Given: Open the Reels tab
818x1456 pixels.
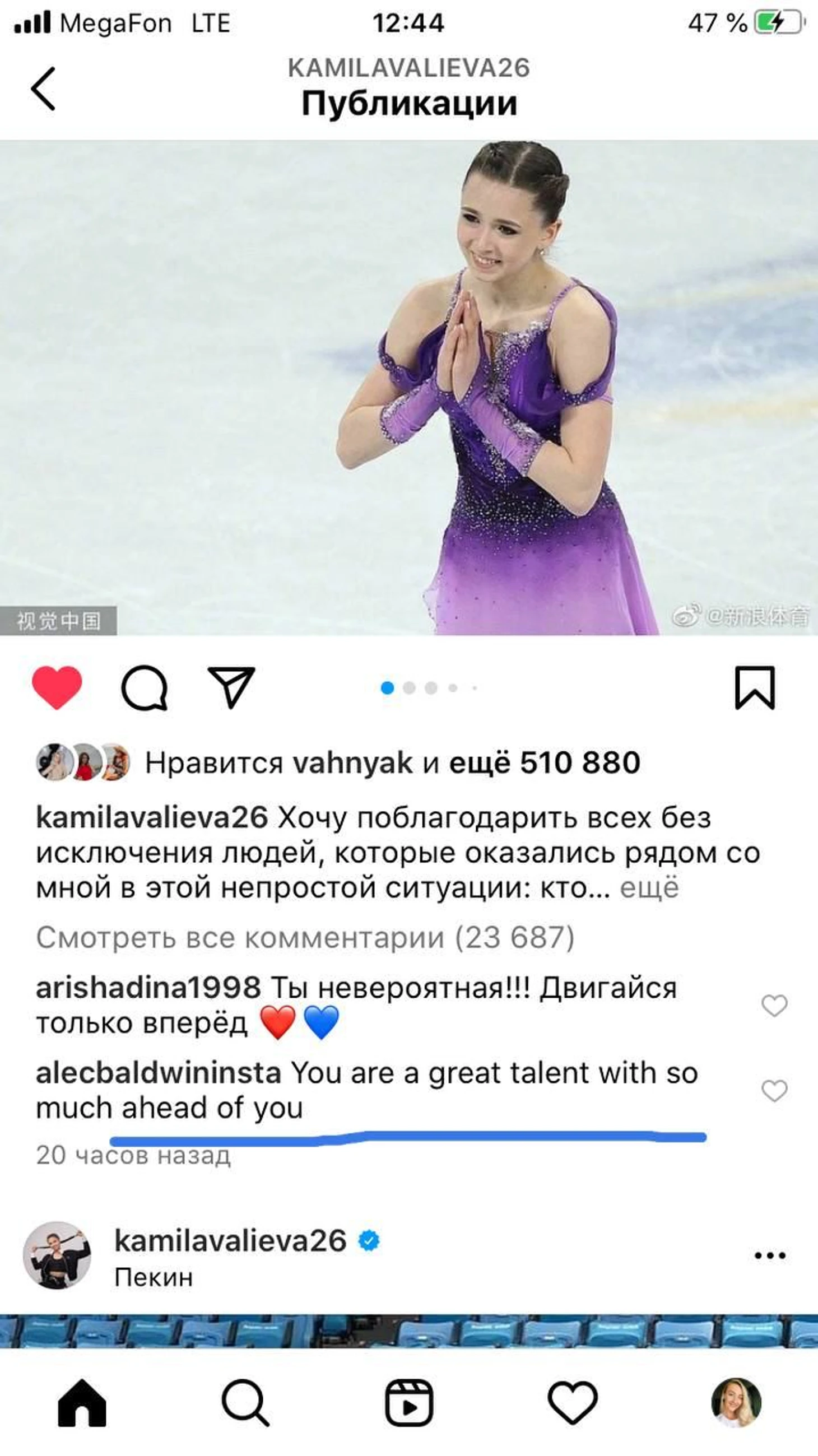Looking at the screenshot, I should pyautogui.click(x=408, y=1403).
